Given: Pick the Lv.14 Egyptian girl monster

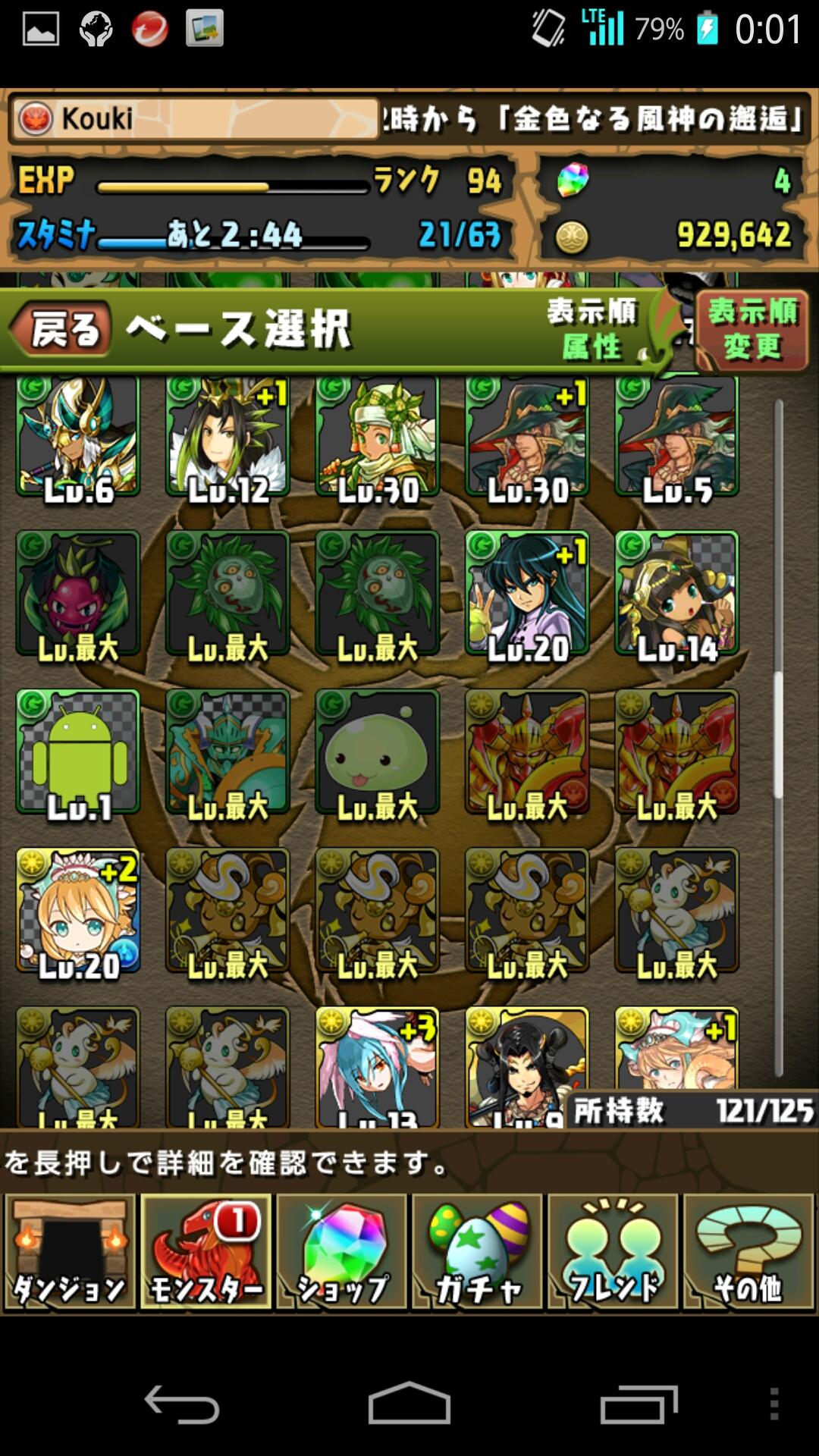Looking at the screenshot, I should (x=676, y=594).
